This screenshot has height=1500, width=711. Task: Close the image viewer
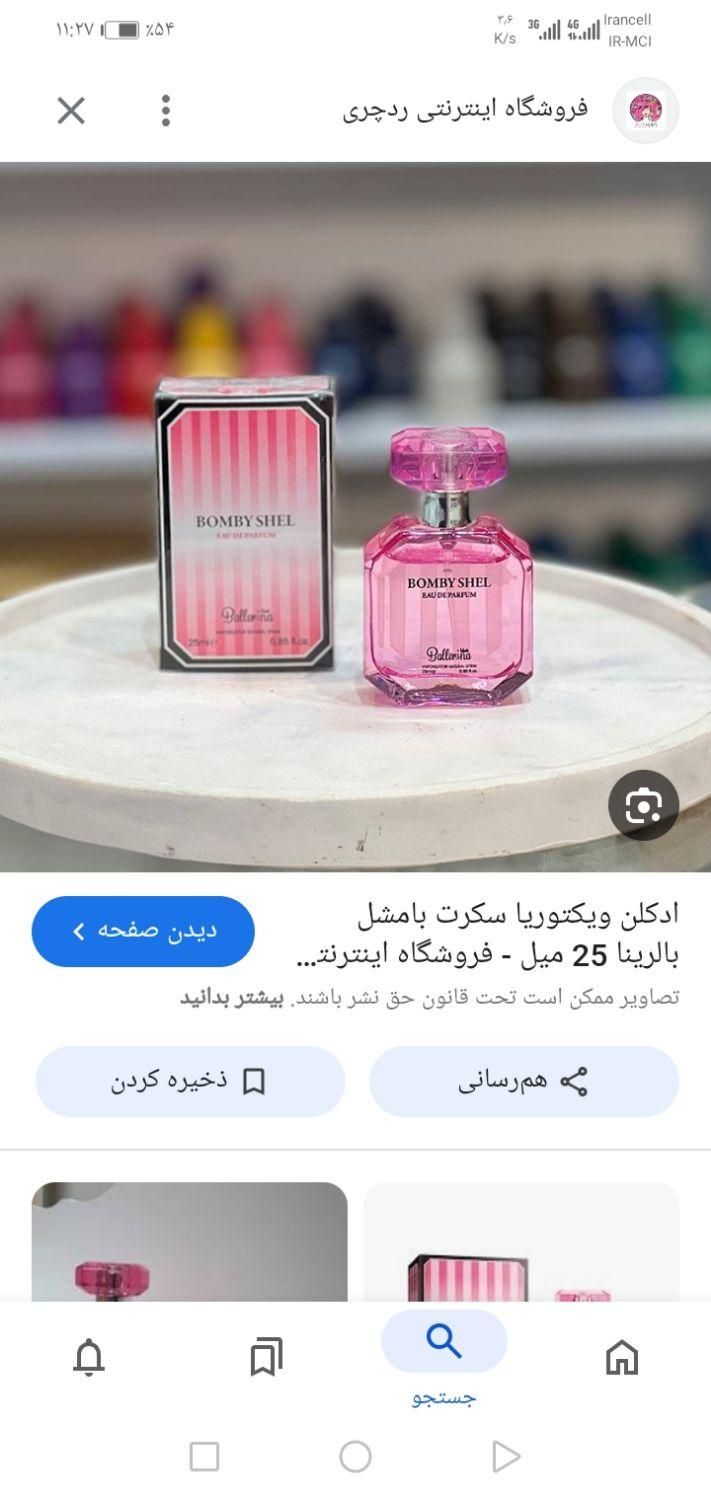[71, 110]
